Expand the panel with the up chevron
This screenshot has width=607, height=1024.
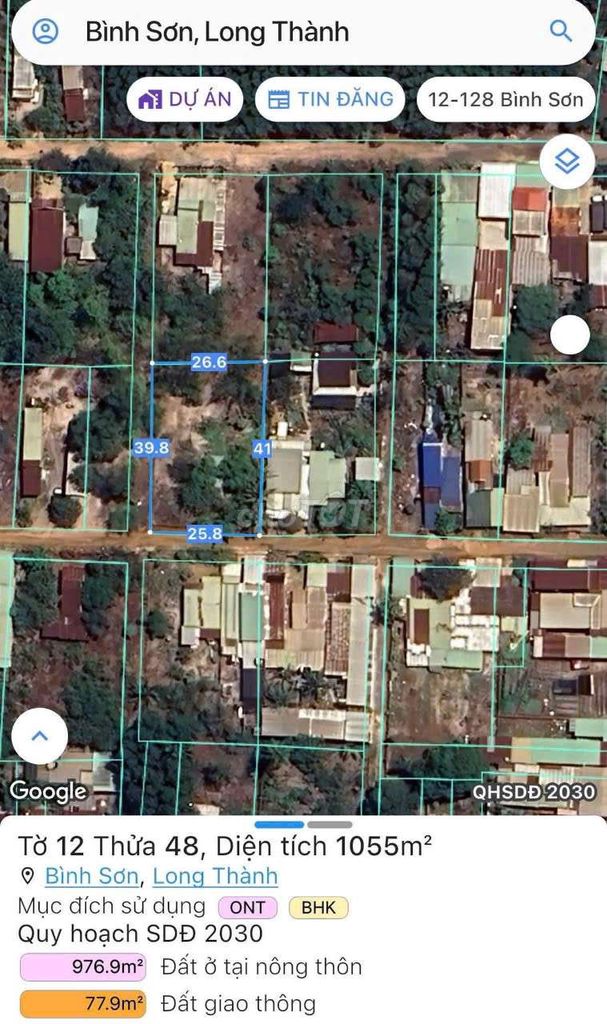40,736
